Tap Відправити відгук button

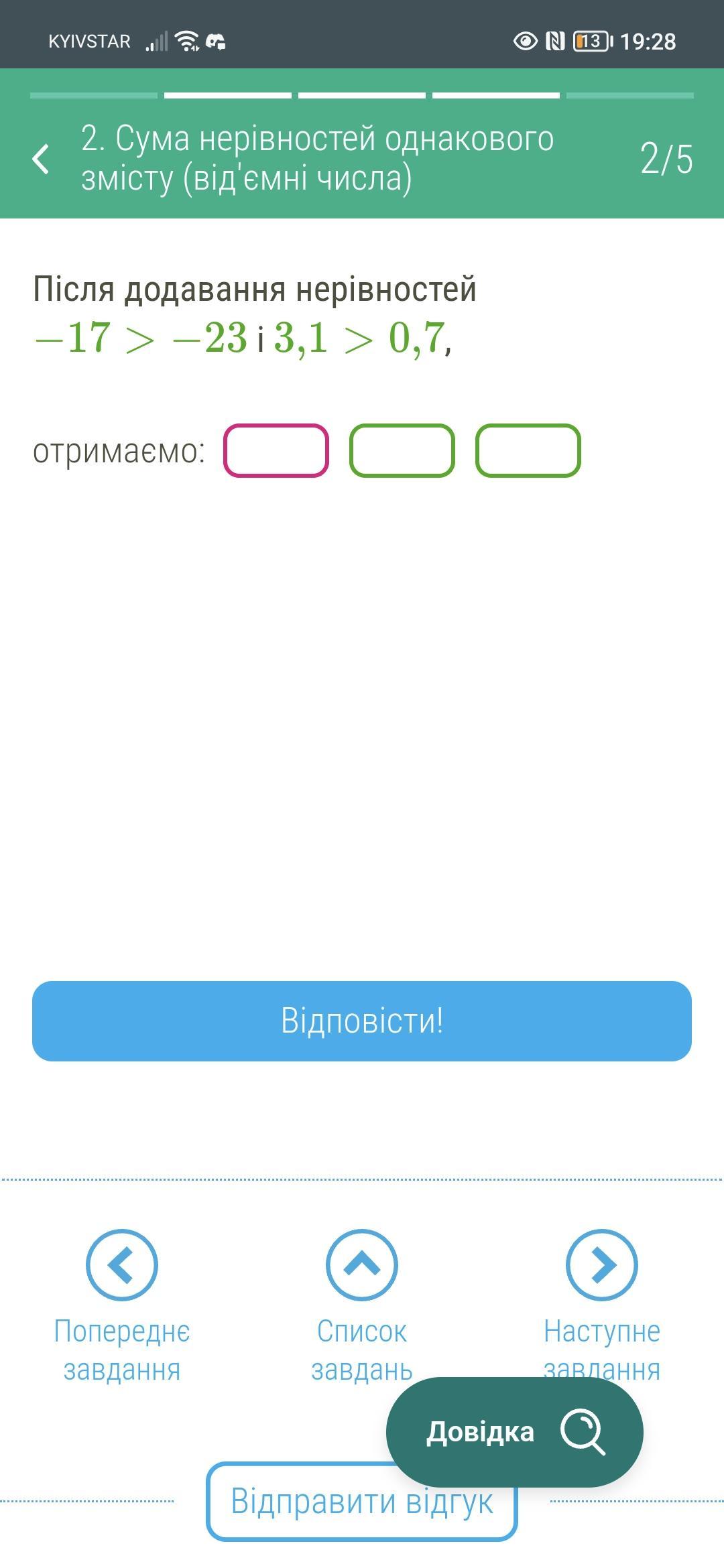click(362, 1501)
